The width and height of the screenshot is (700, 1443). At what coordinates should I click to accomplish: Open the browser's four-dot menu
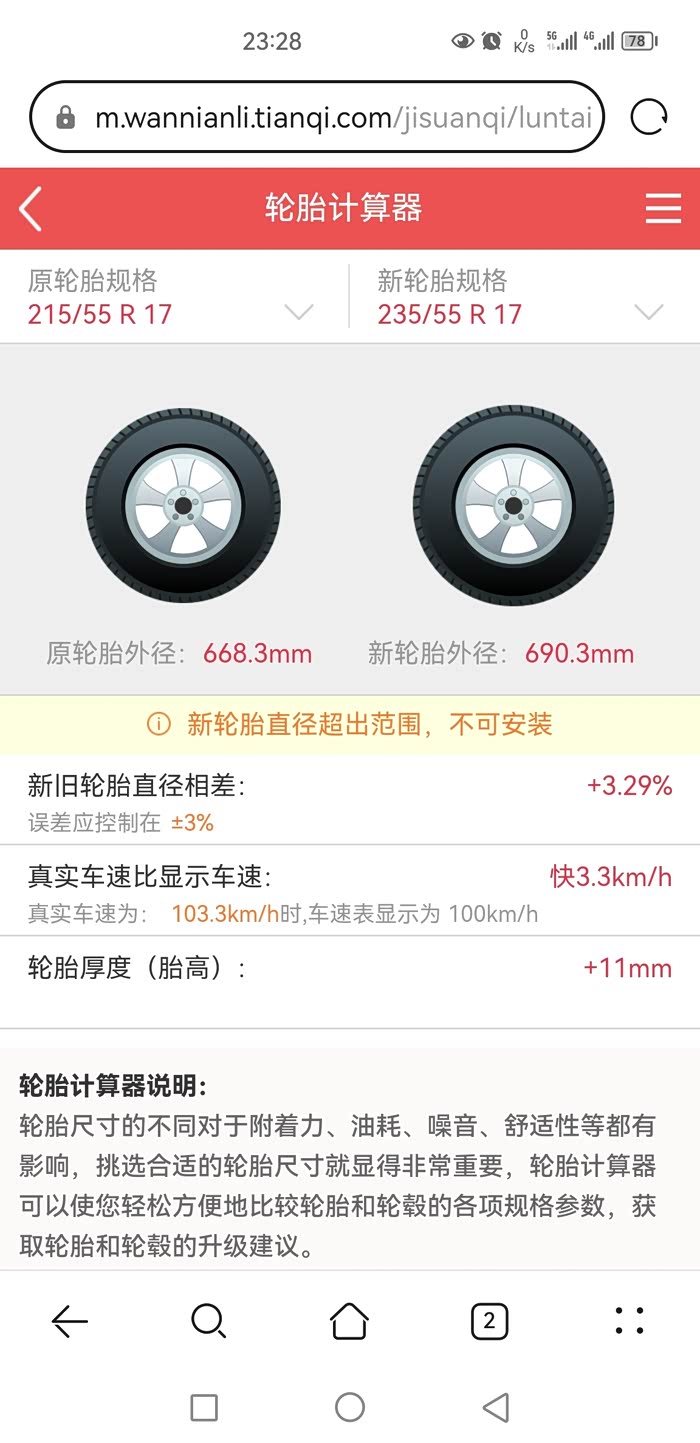(630, 1322)
